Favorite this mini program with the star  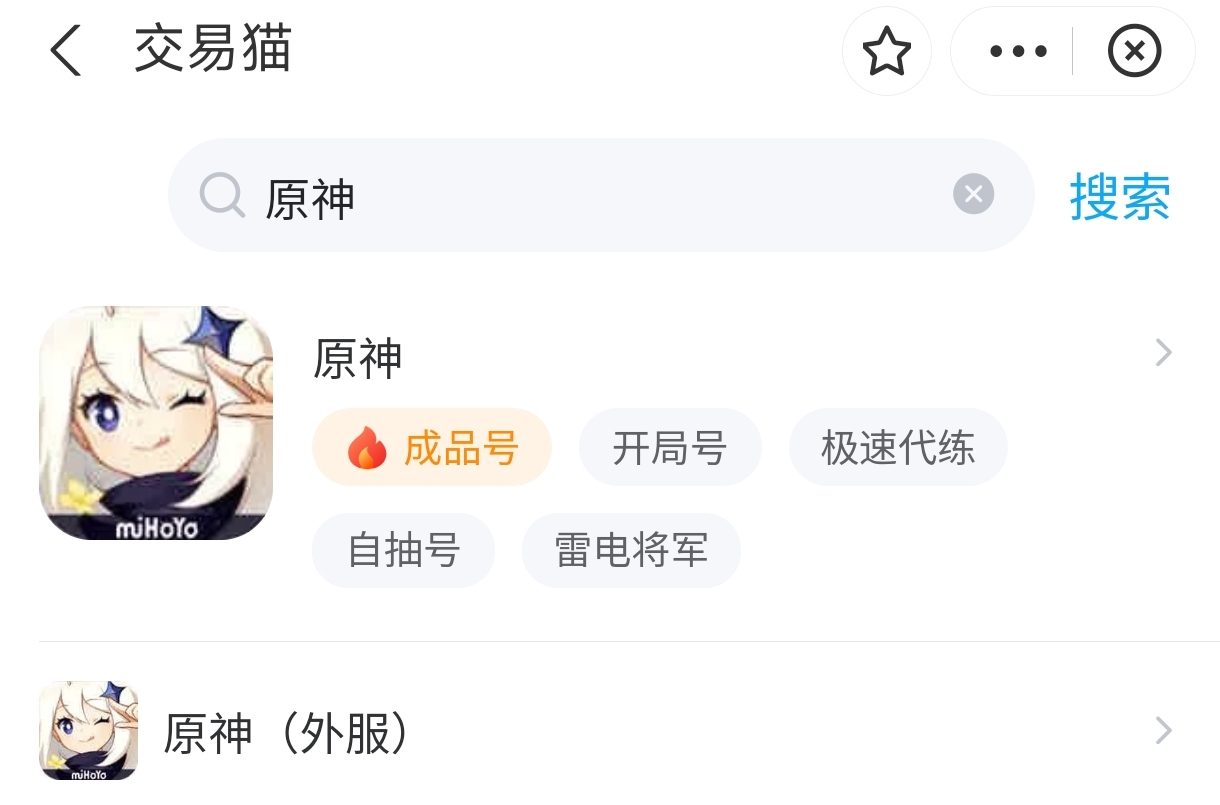pyautogui.click(x=886, y=51)
